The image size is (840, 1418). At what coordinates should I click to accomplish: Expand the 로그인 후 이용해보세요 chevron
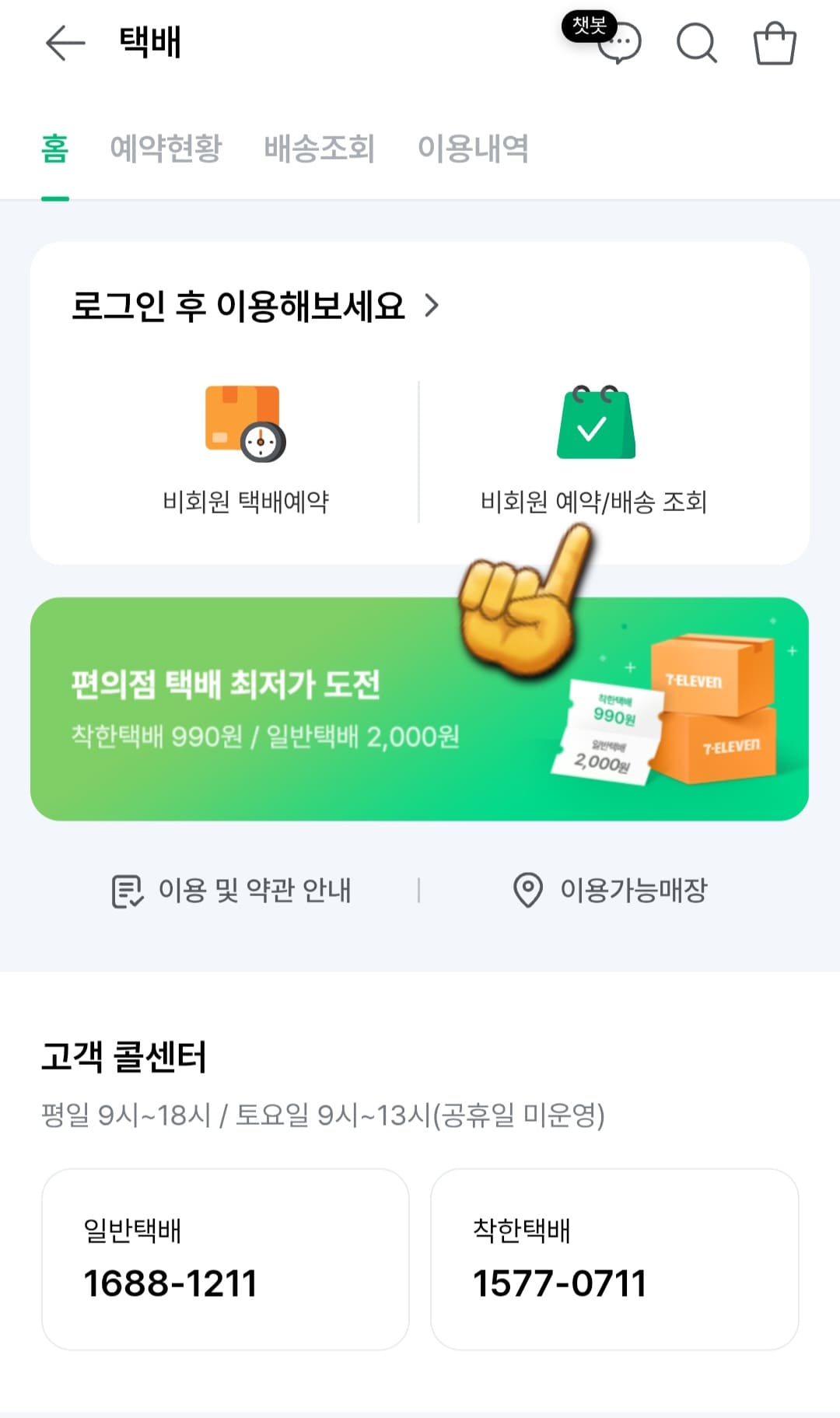click(x=432, y=306)
